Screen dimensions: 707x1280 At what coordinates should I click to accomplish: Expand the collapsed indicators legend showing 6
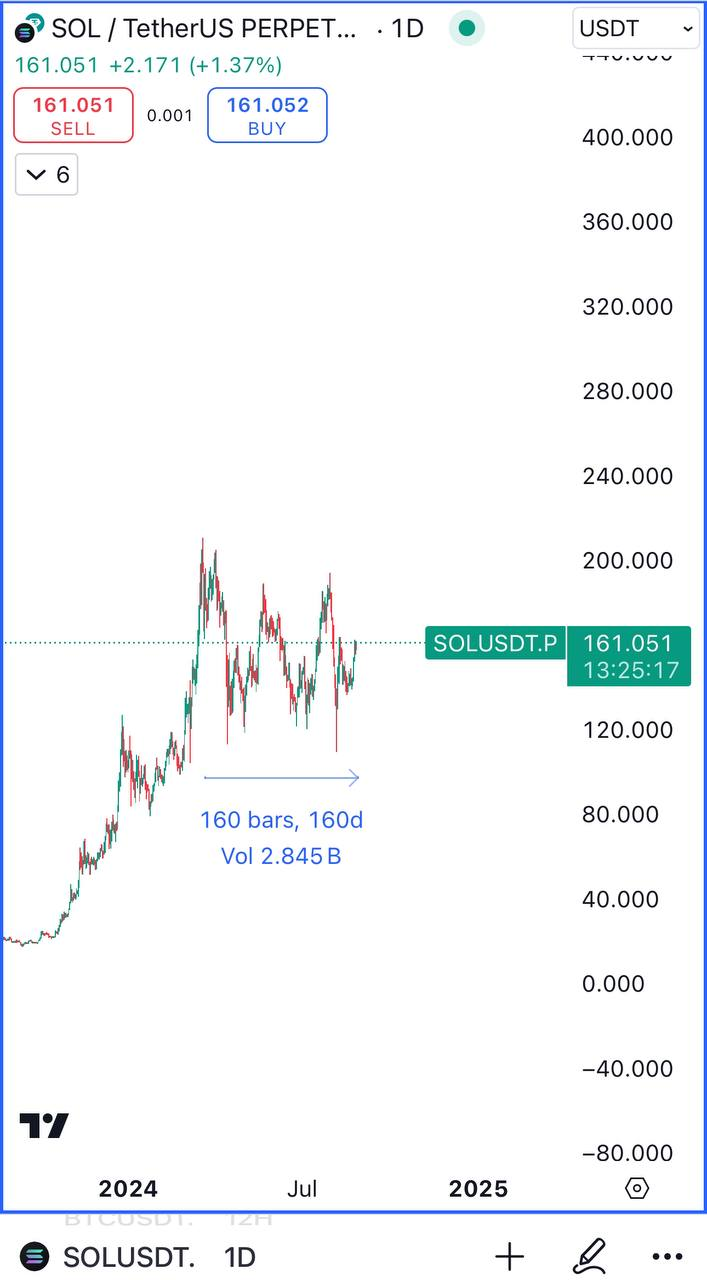point(47,175)
